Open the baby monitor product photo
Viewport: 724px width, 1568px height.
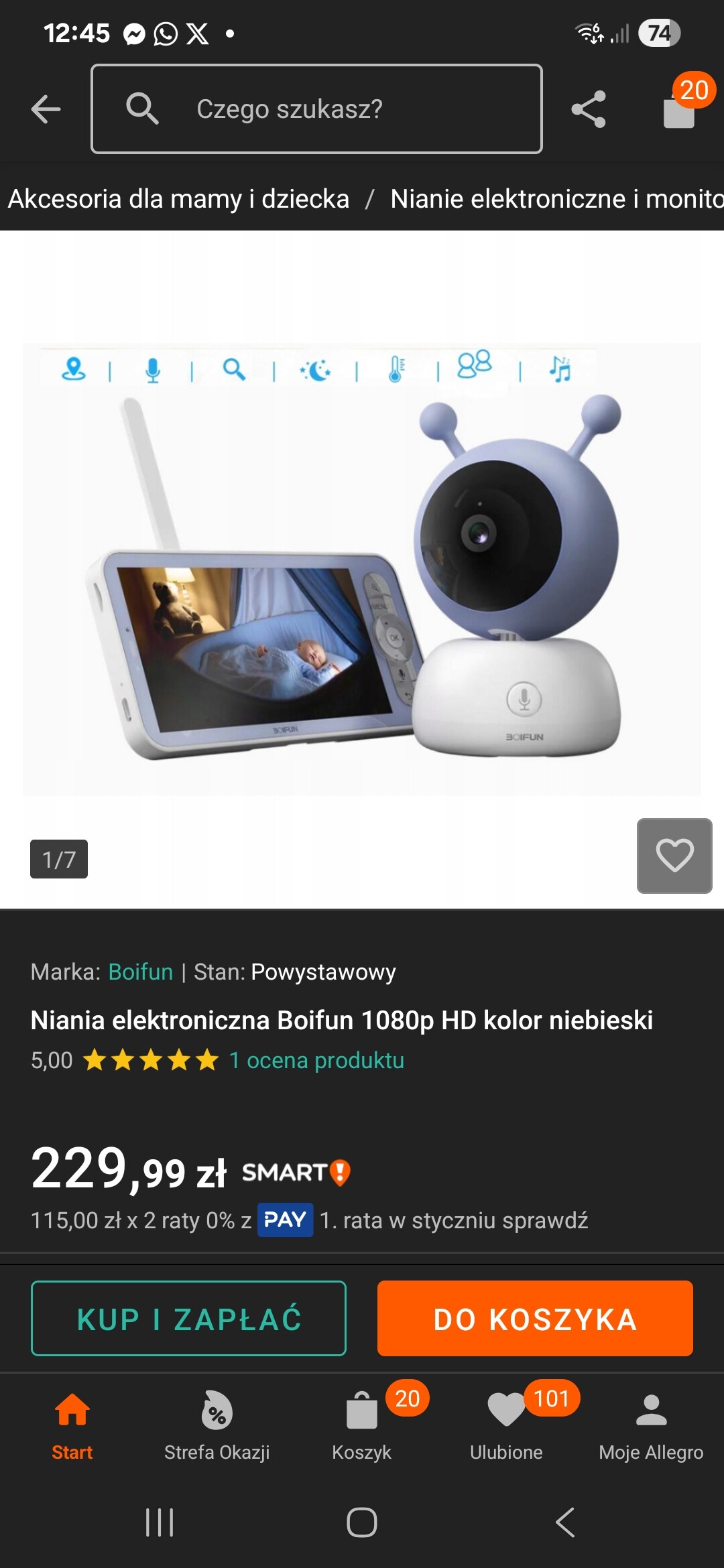click(362, 570)
